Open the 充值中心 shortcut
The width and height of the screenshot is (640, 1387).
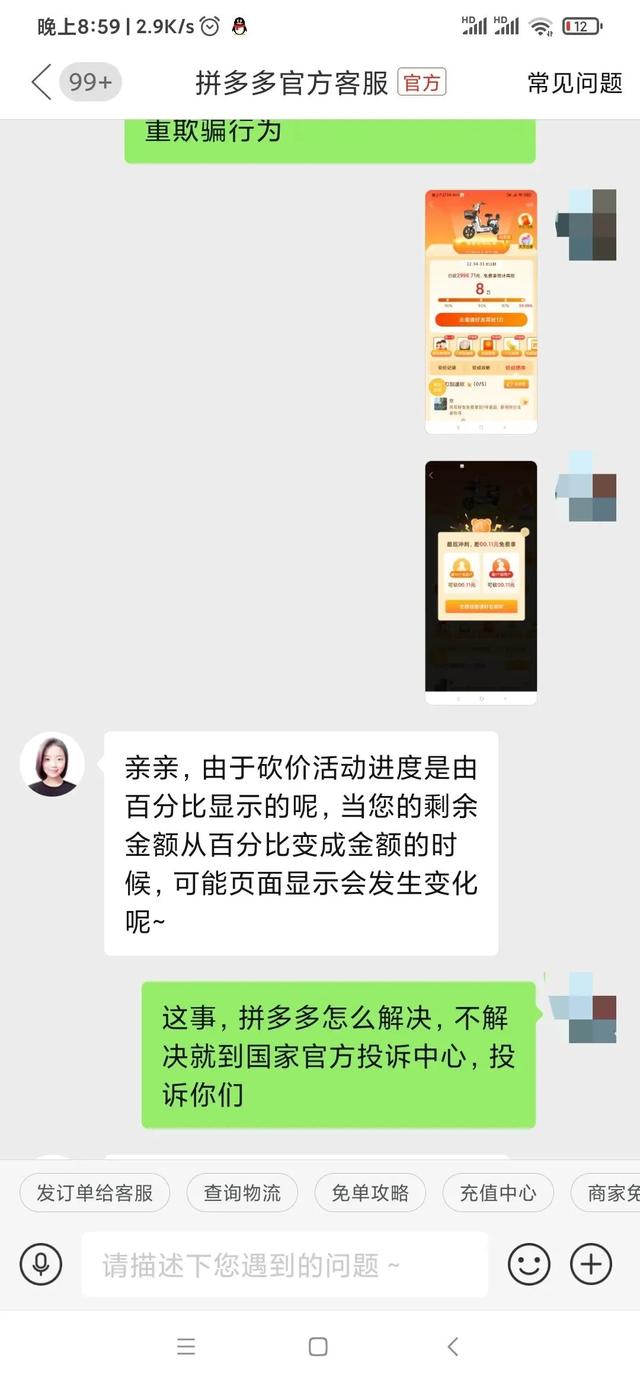coord(498,1193)
